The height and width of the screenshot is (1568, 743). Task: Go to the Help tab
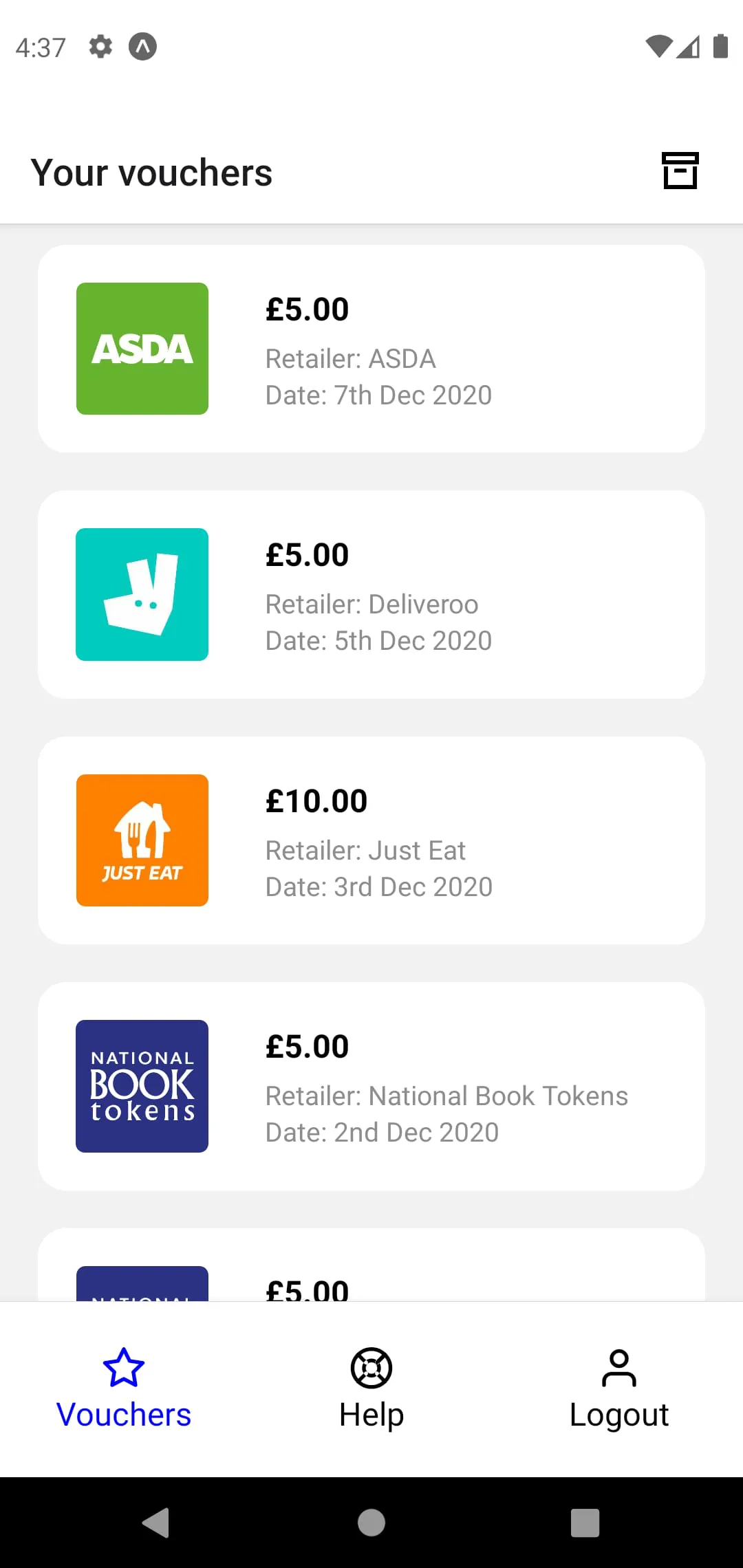tap(371, 1389)
